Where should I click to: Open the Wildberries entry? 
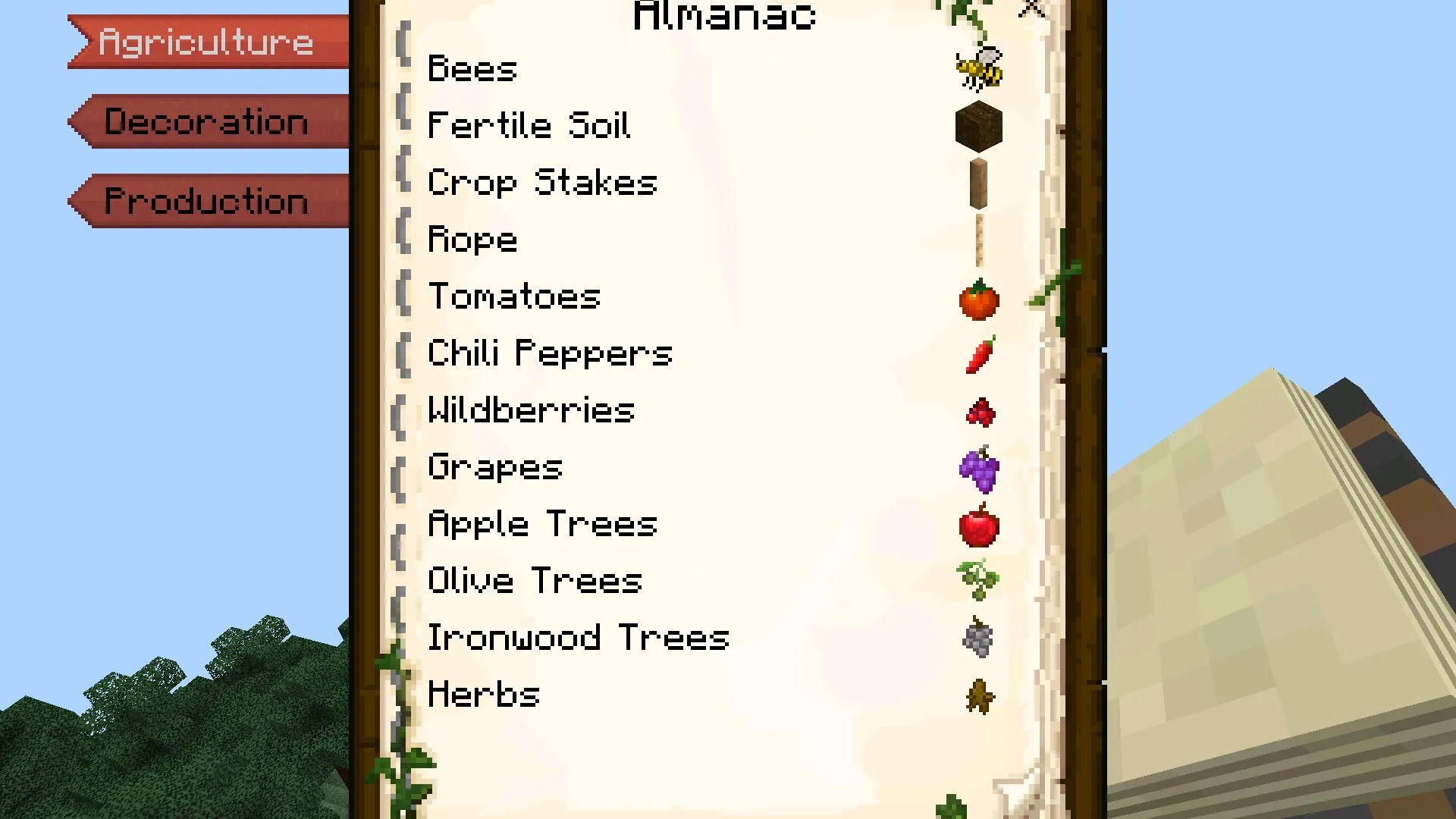(531, 410)
